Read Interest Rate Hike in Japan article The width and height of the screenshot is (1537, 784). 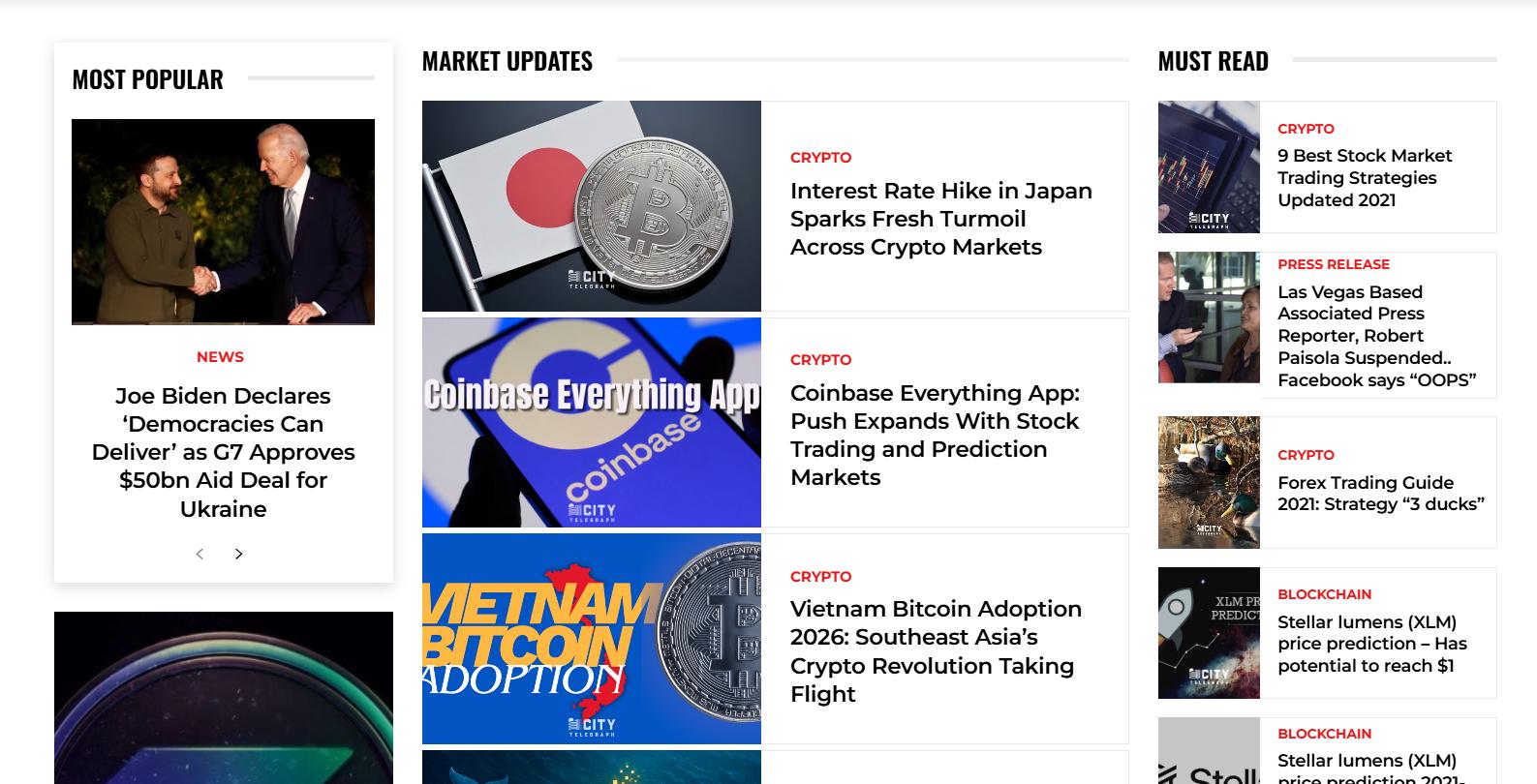(x=940, y=219)
